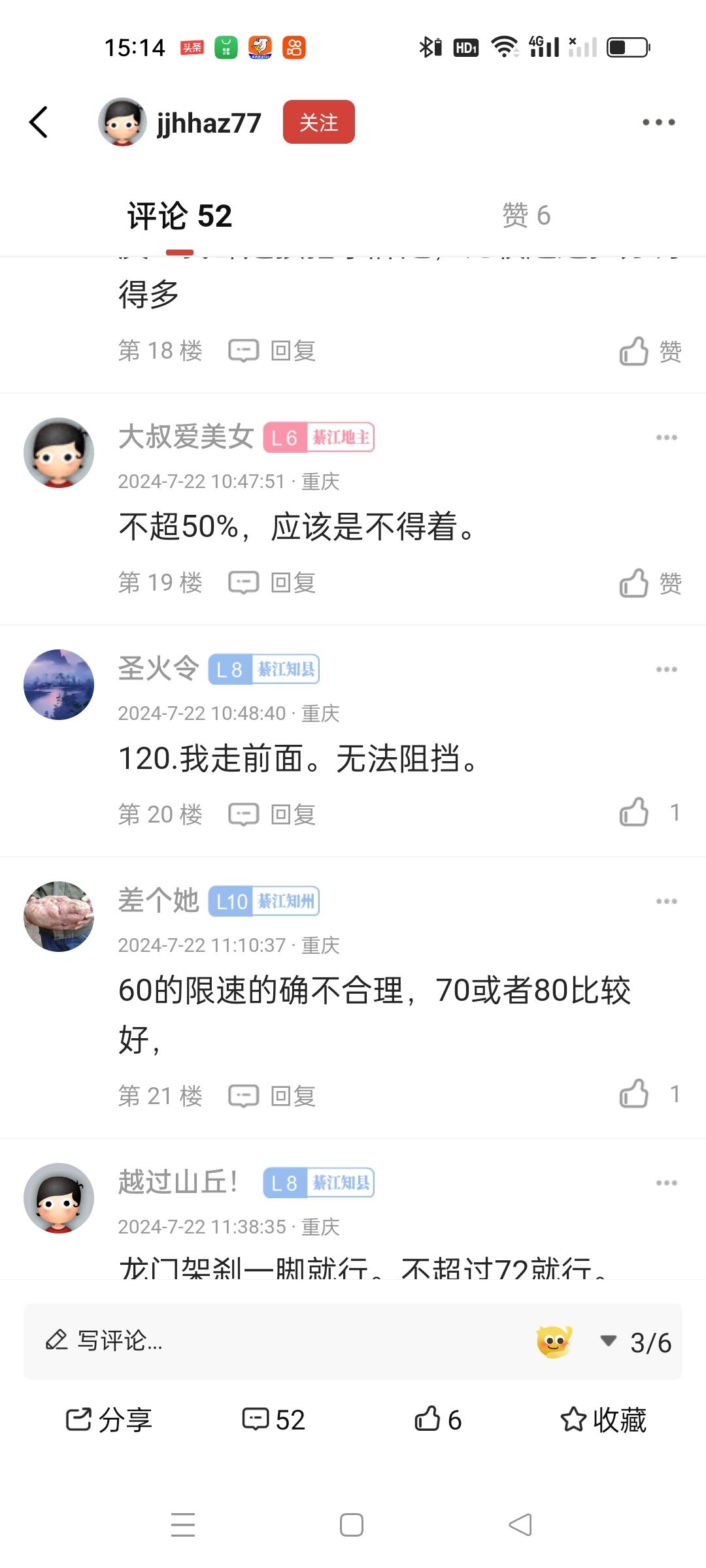Open more options for 越过山丘!'s comment
Viewport: 706px width, 1568px height.
point(666,1183)
